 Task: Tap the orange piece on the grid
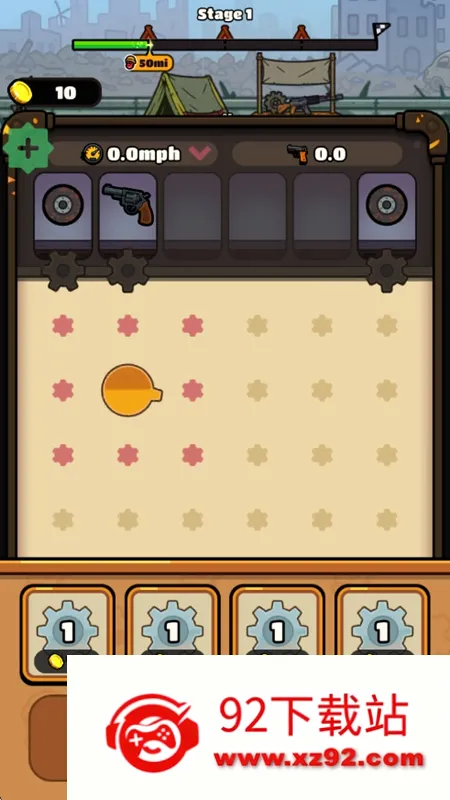pyautogui.click(x=132, y=390)
